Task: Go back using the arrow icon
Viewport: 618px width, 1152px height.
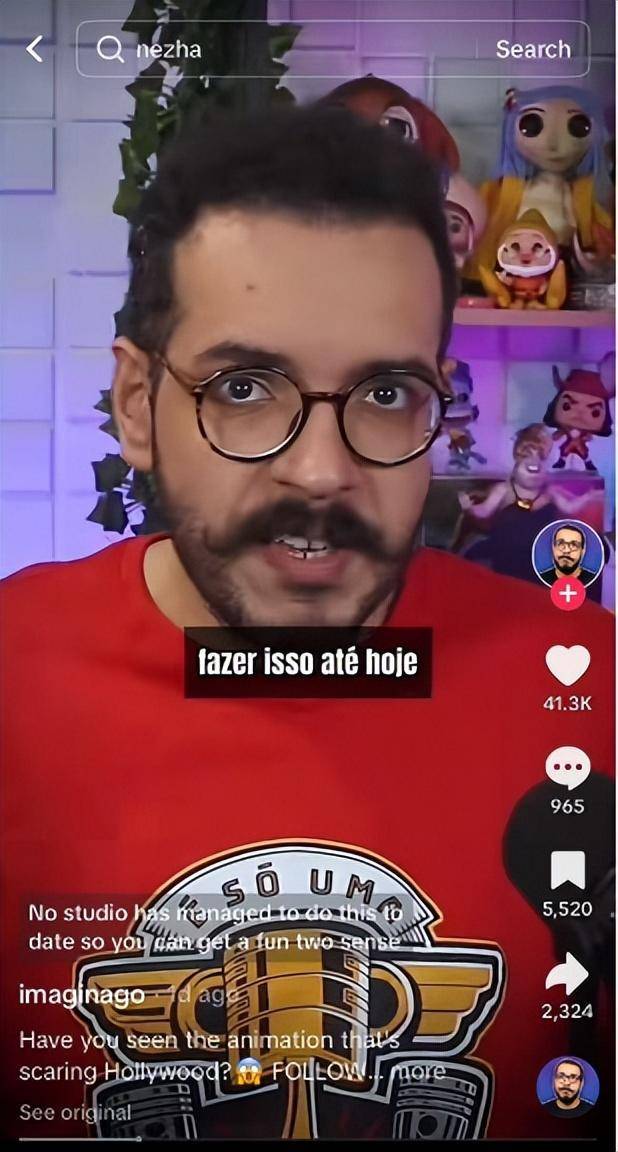Action: [35, 49]
